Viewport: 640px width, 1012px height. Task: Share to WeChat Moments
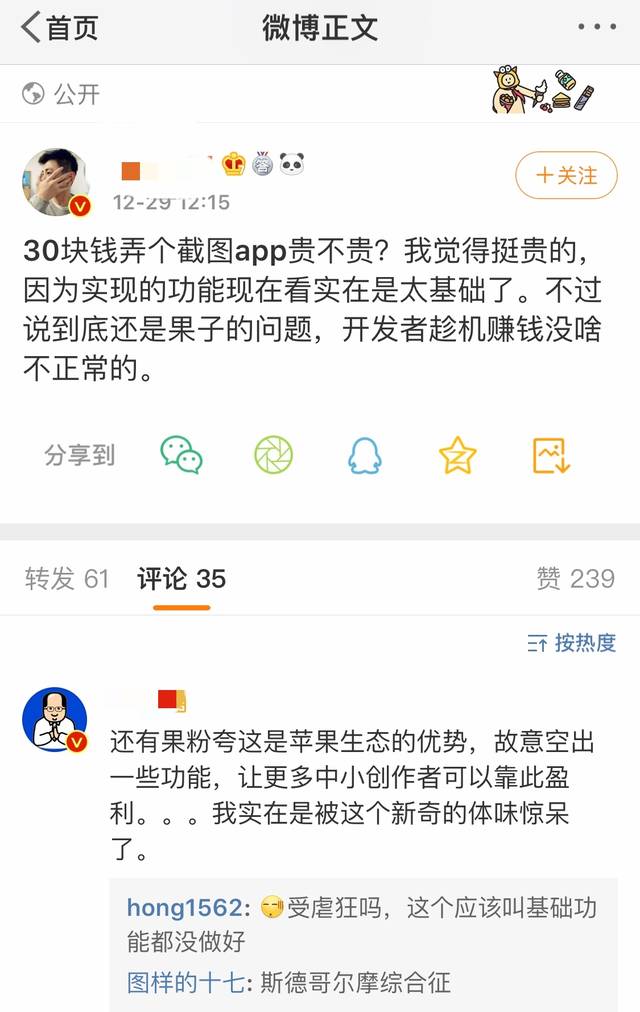(x=273, y=455)
